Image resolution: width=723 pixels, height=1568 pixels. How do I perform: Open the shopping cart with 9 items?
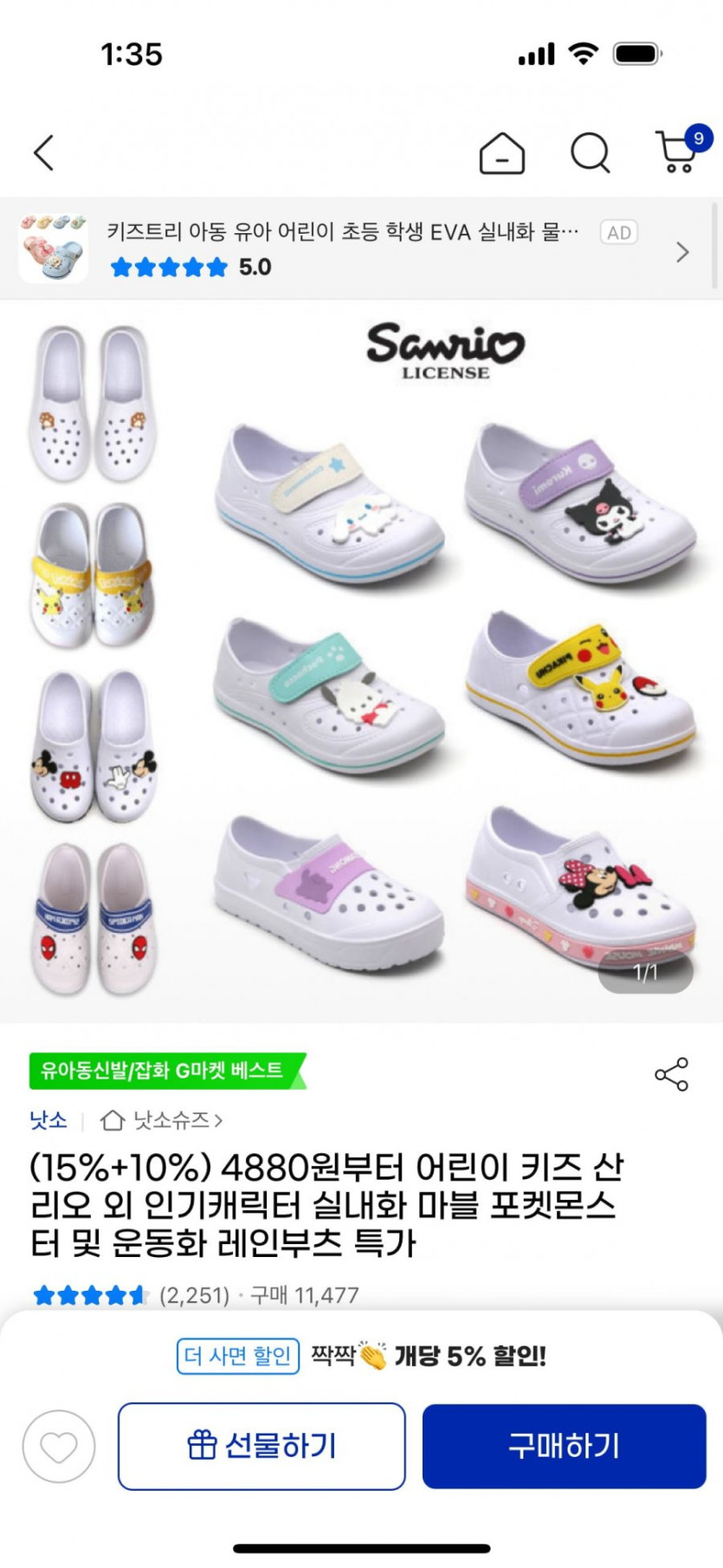(678, 152)
